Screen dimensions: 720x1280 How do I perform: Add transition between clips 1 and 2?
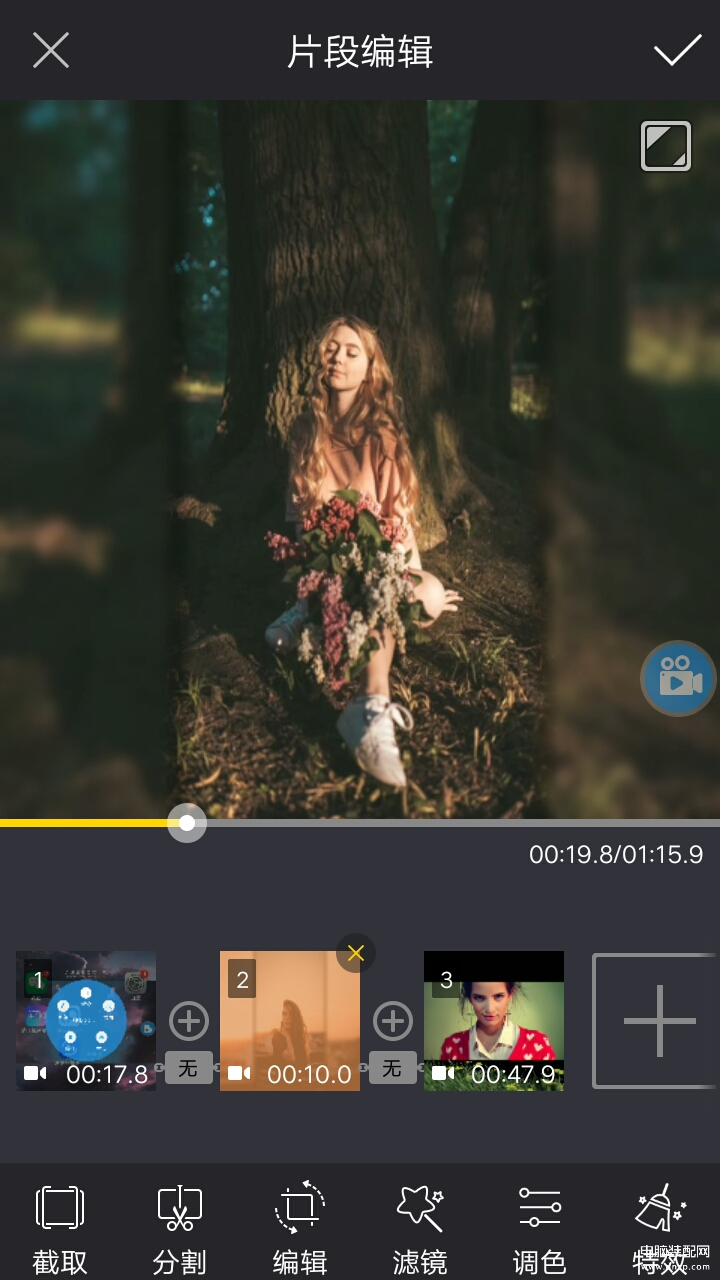point(189,1021)
